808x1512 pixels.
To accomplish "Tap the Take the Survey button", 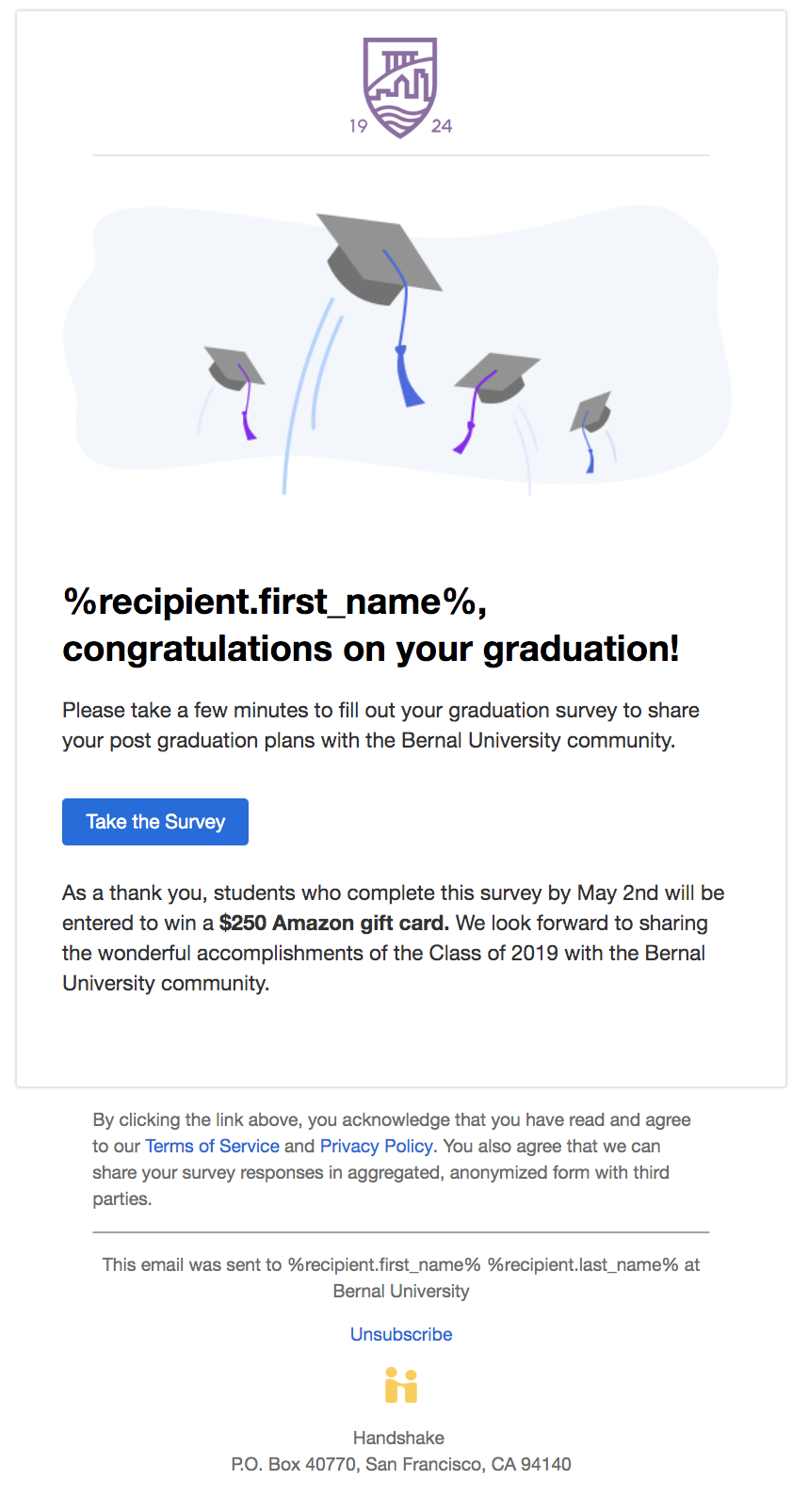I will [x=155, y=822].
